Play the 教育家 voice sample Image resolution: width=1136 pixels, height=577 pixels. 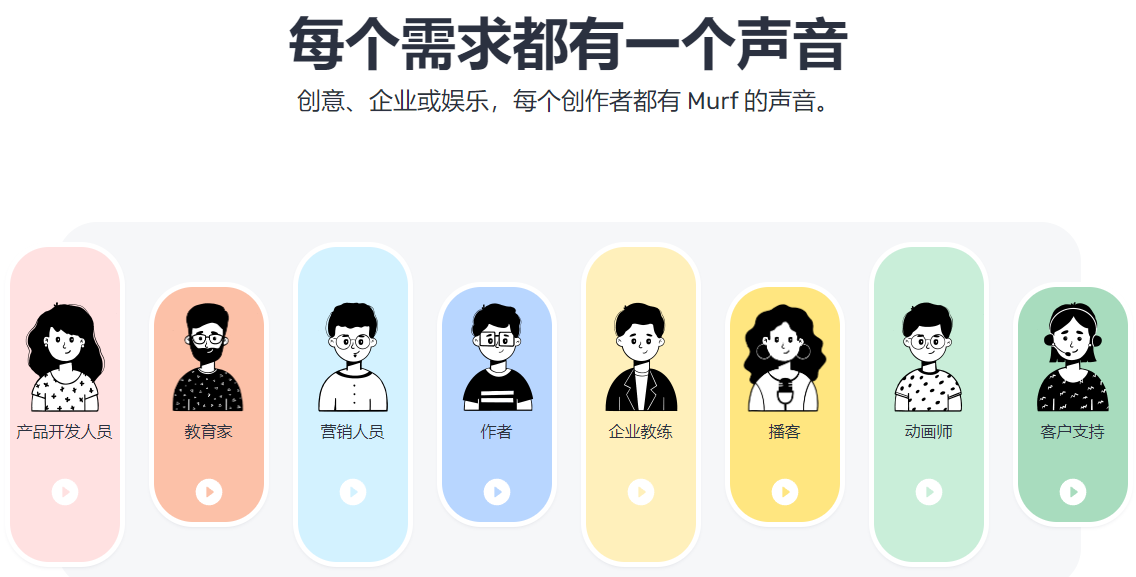click(x=209, y=492)
